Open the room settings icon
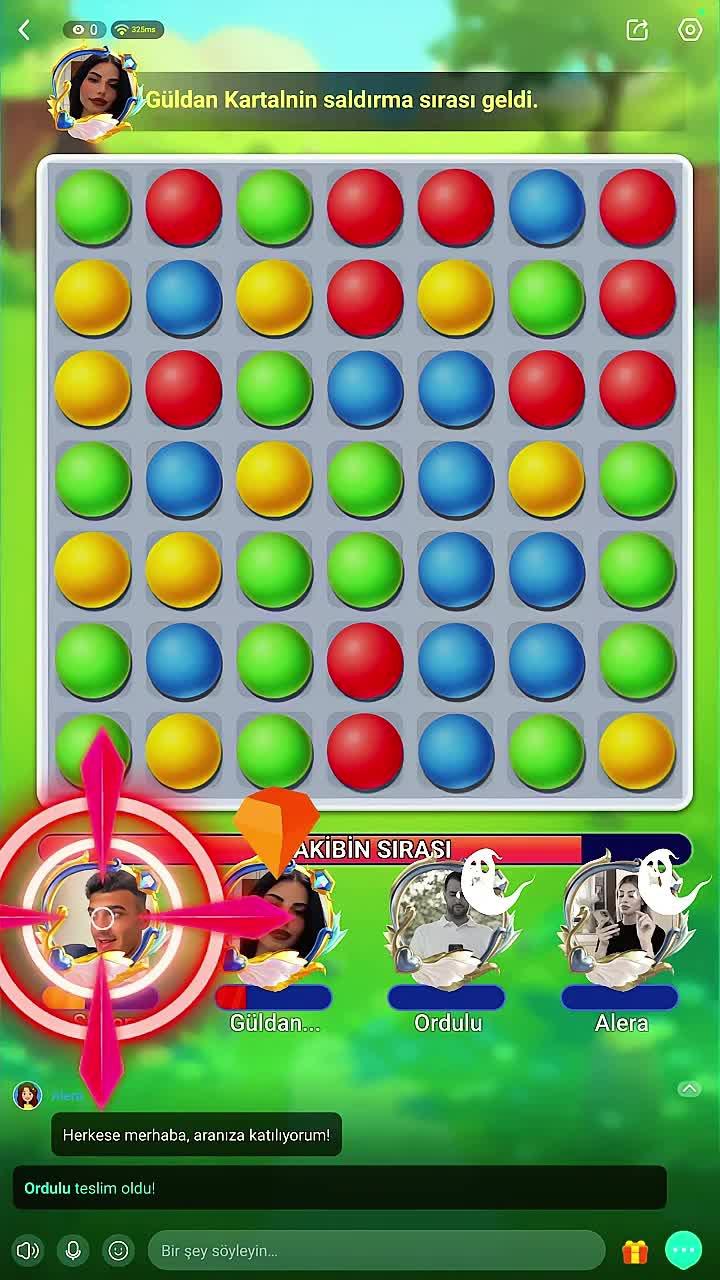This screenshot has height=1280, width=720. click(690, 30)
